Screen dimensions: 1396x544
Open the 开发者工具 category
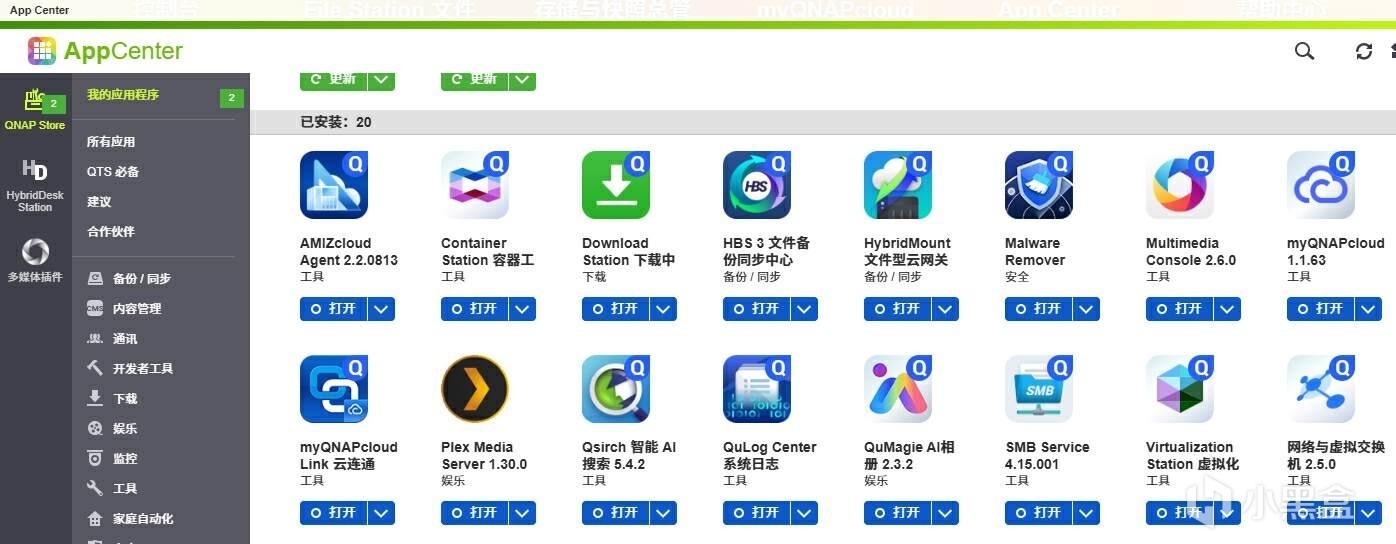(x=142, y=369)
